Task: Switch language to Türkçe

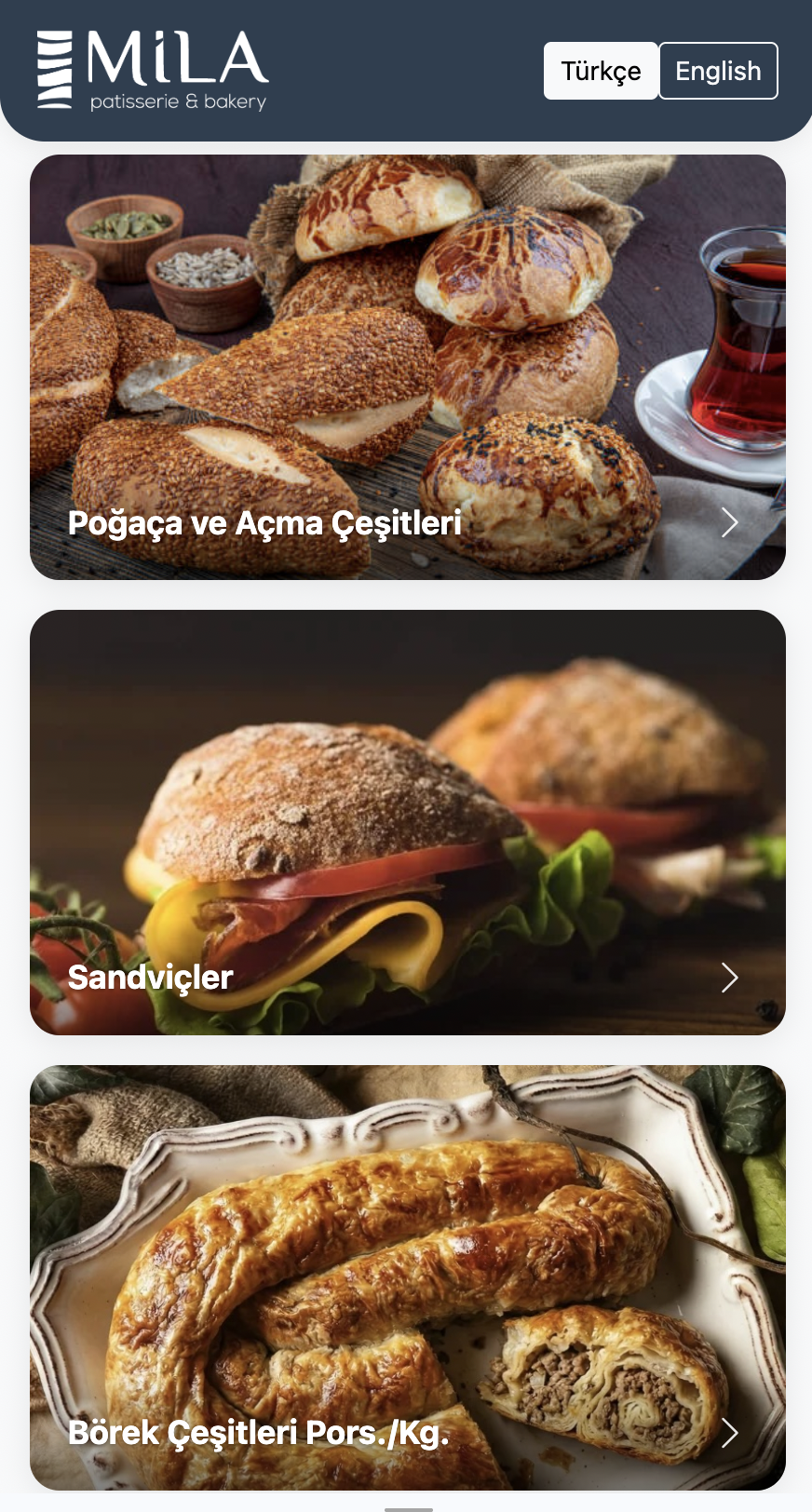Action: 601,71
